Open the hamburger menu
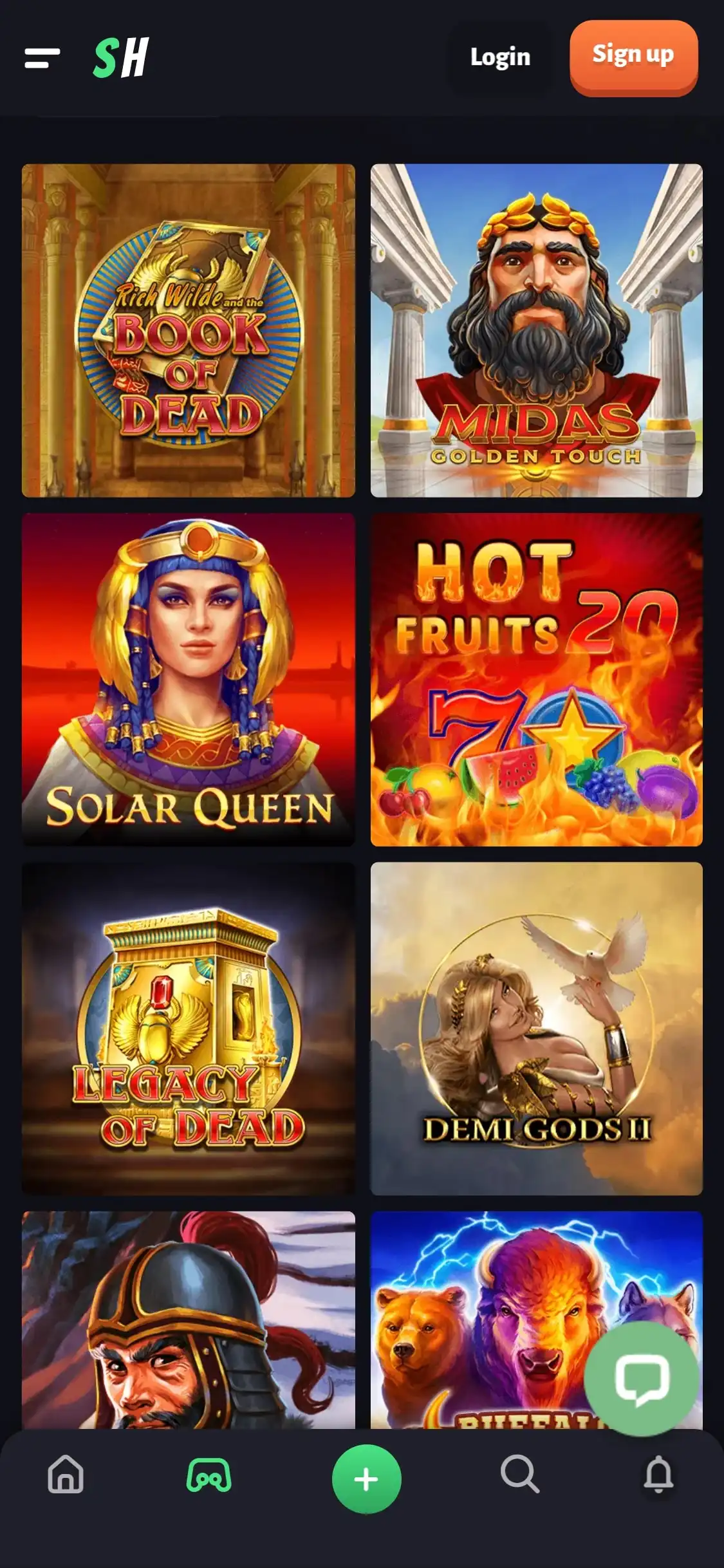724x1568 pixels. (42, 58)
